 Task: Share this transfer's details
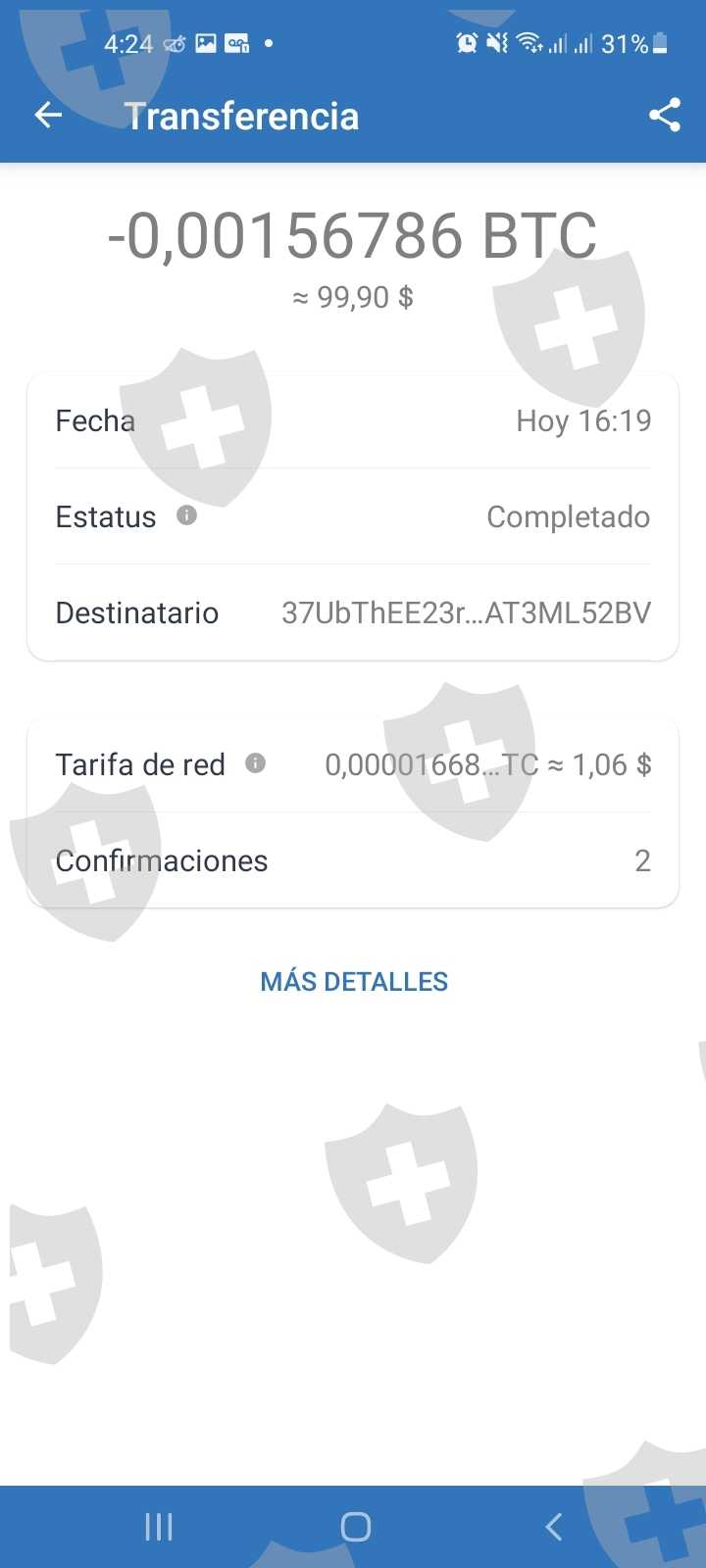pyautogui.click(x=664, y=116)
